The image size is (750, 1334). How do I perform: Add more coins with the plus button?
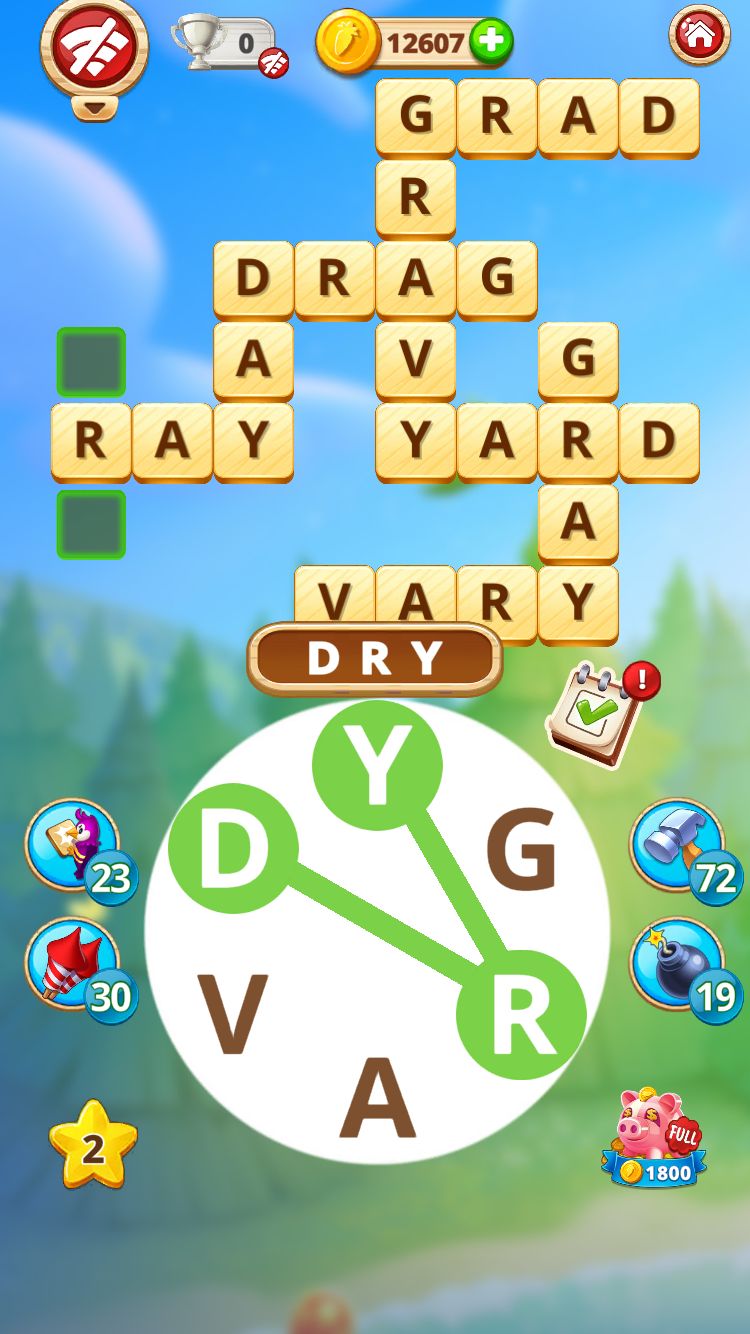click(490, 43)
